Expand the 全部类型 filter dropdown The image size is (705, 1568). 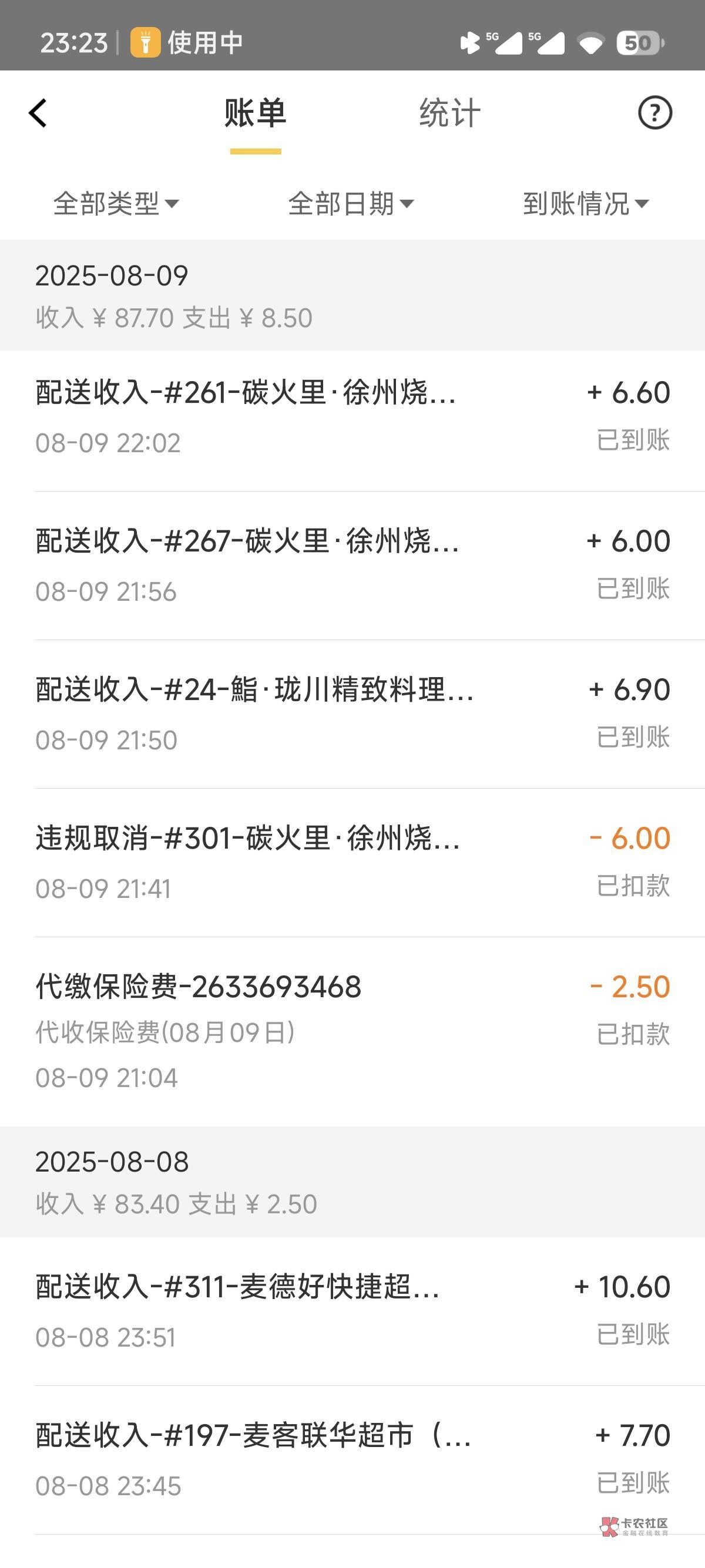[x=116, y=203]
